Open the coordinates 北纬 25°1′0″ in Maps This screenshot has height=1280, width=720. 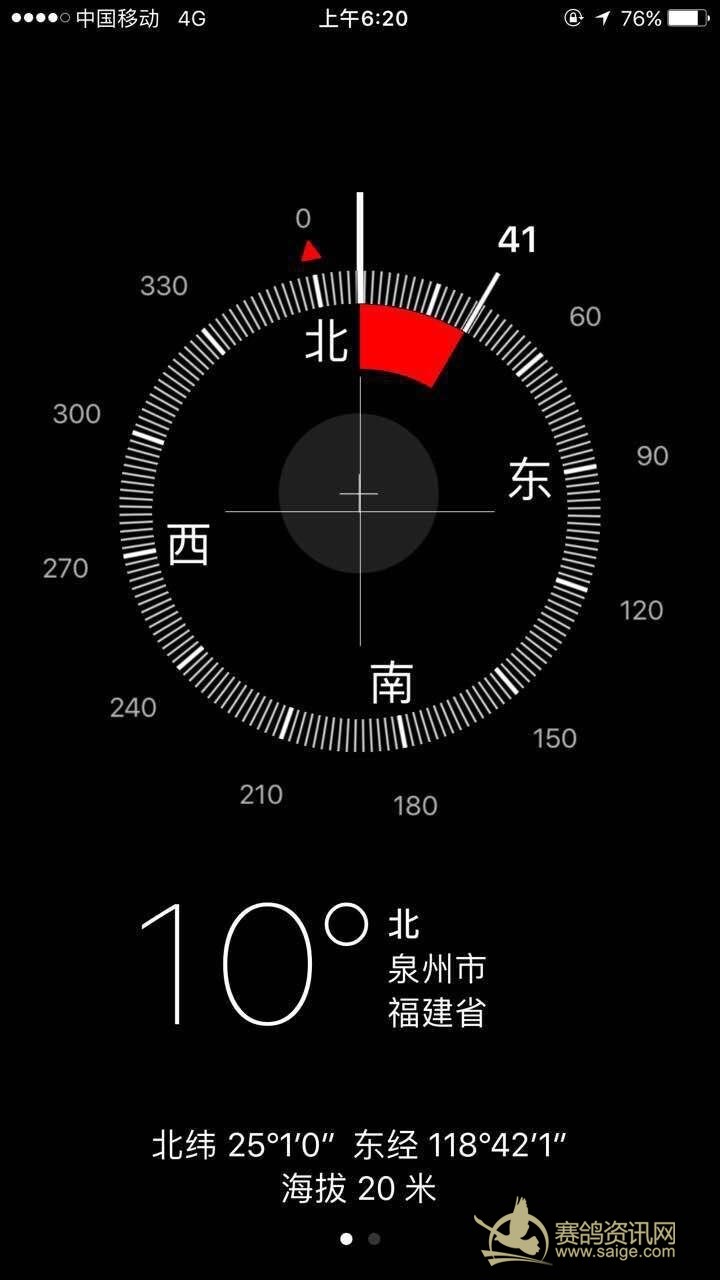[359, 1145]
